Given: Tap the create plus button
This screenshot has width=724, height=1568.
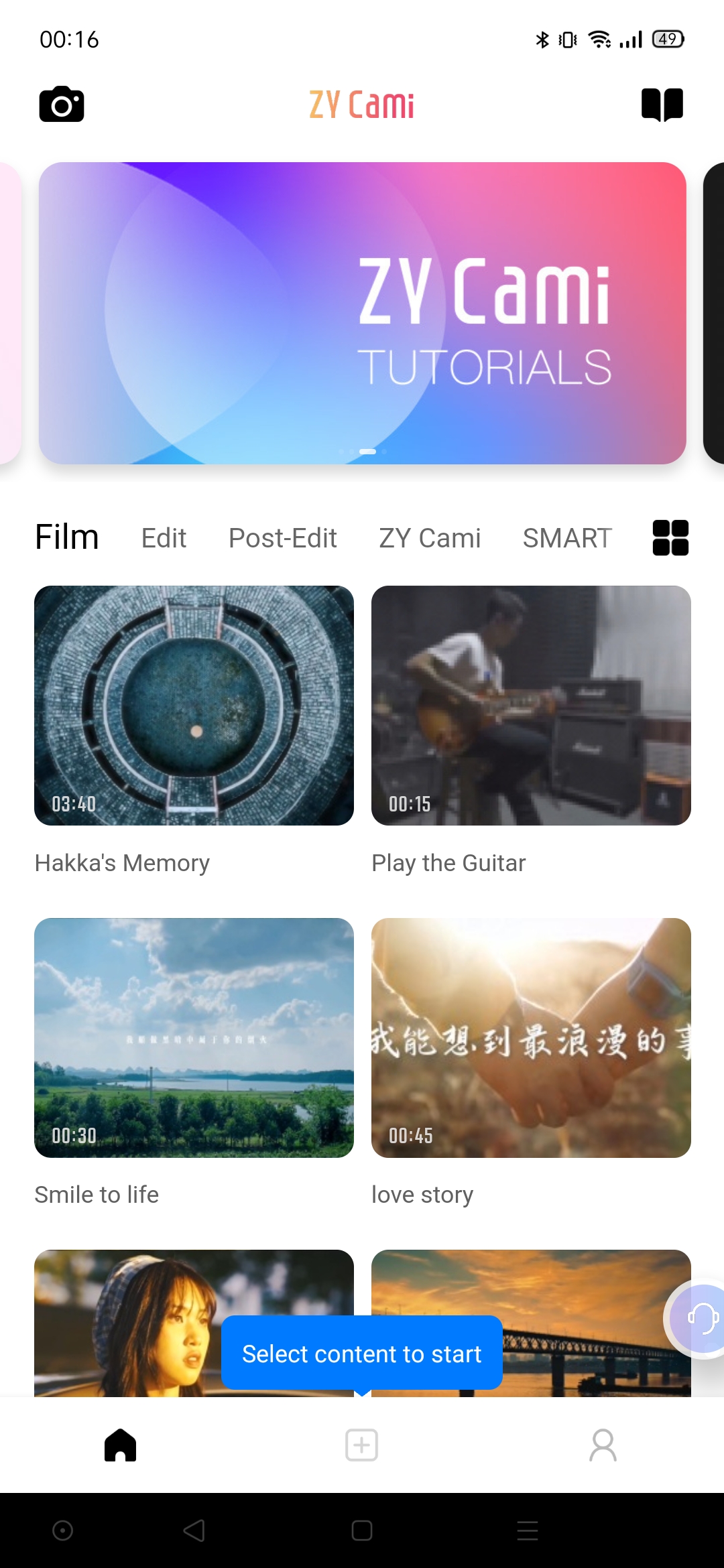Looking at the screenshot, I should [x=362, y=1445].
